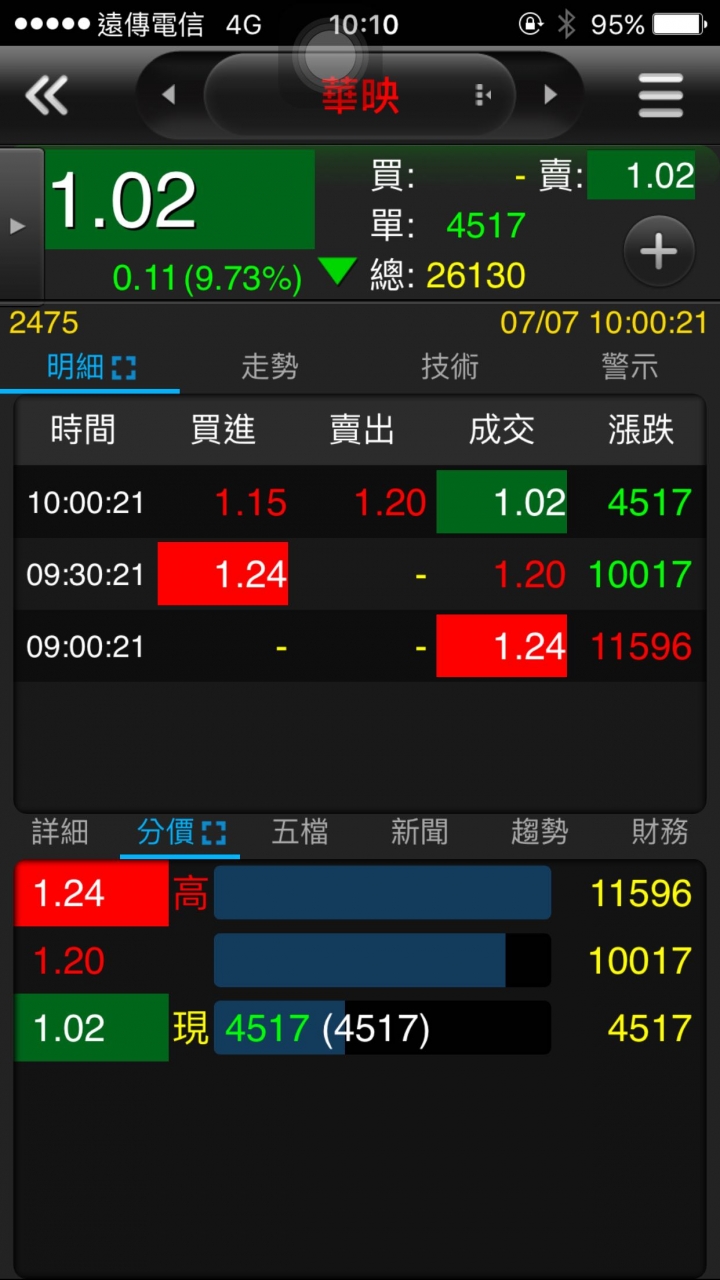
Task: Select the 分價 tab
Action: click(180, 832)
